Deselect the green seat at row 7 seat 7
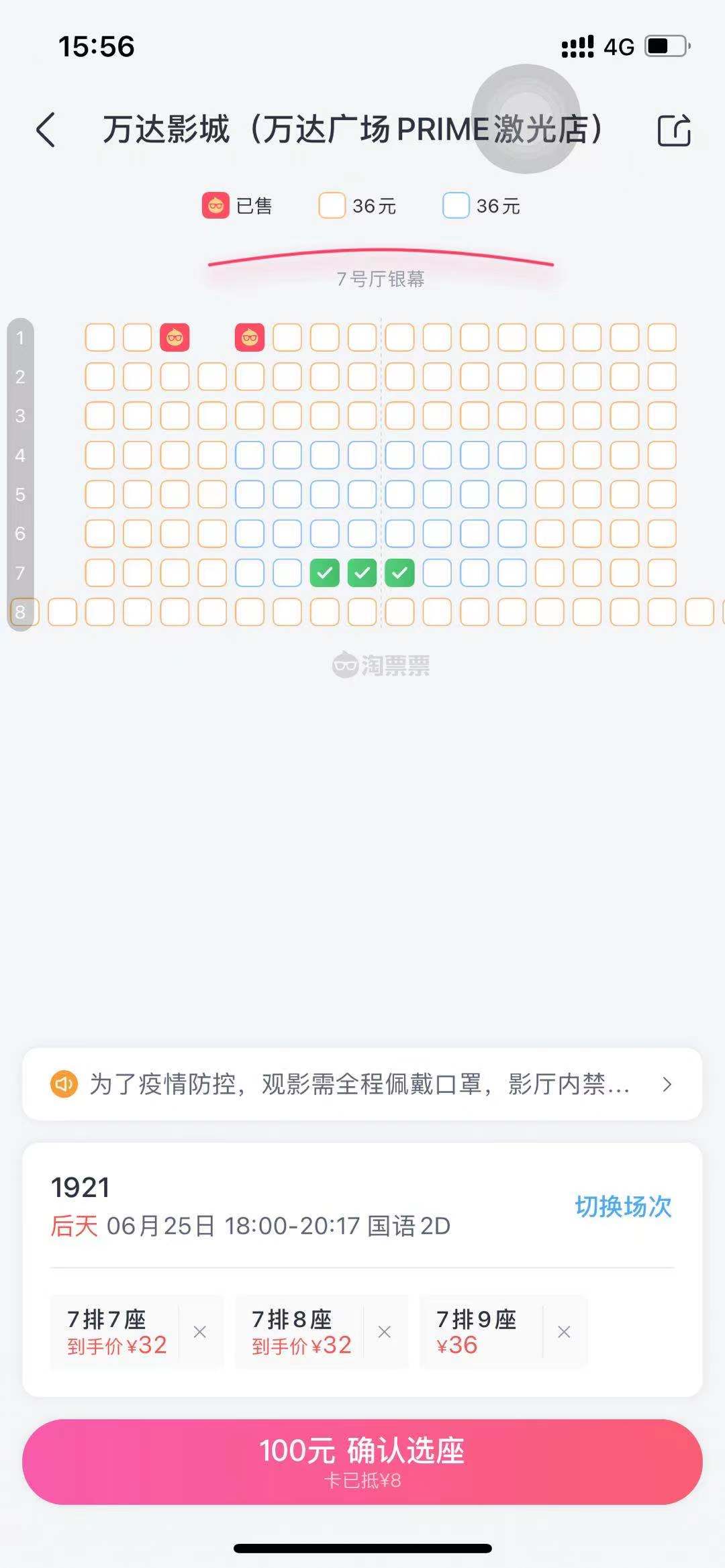The height and width of the screenshot is (1568, 725). 324,572
